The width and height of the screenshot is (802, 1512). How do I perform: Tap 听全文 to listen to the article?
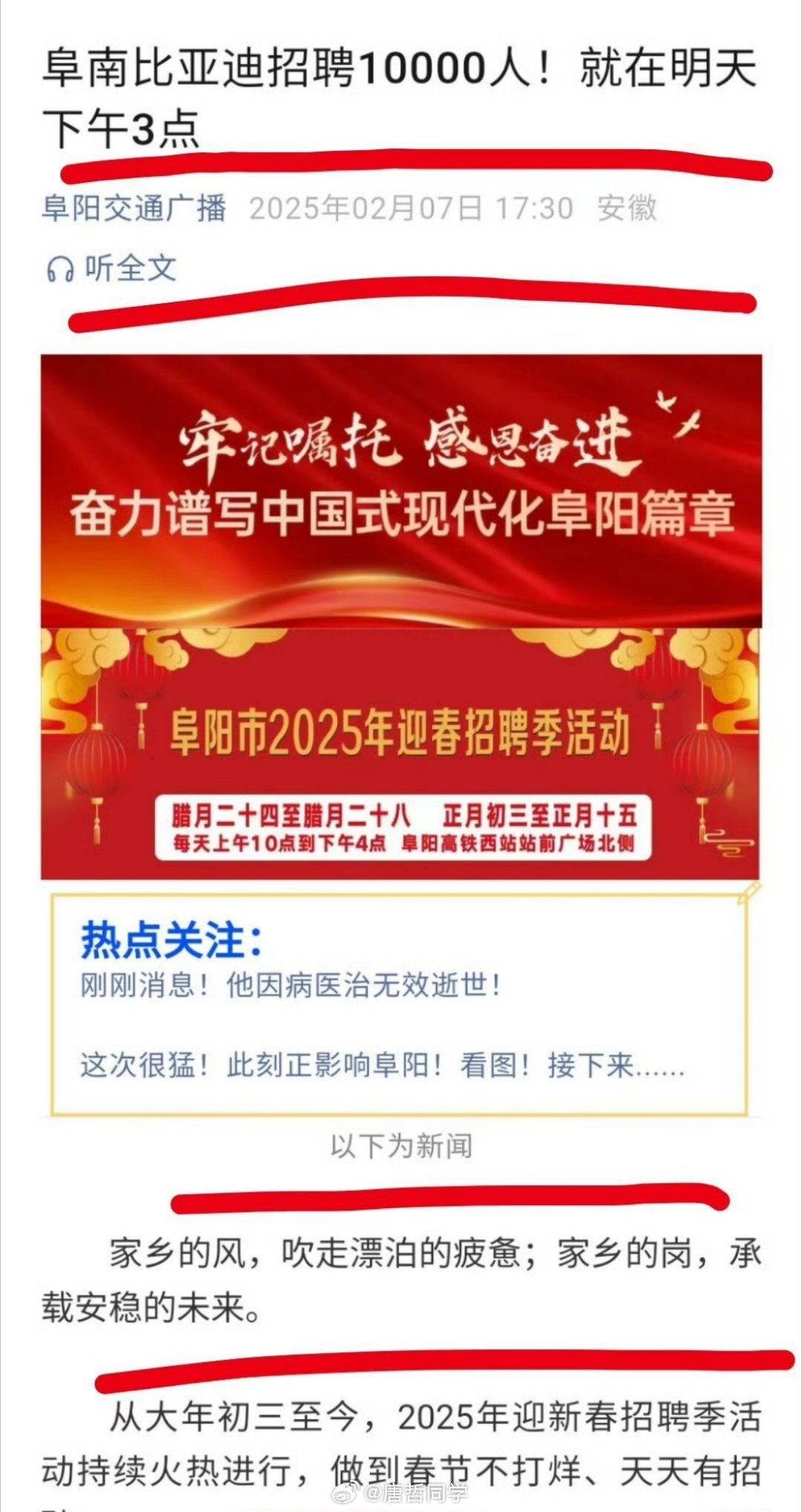pyautogui.click(x=113, y=268)
